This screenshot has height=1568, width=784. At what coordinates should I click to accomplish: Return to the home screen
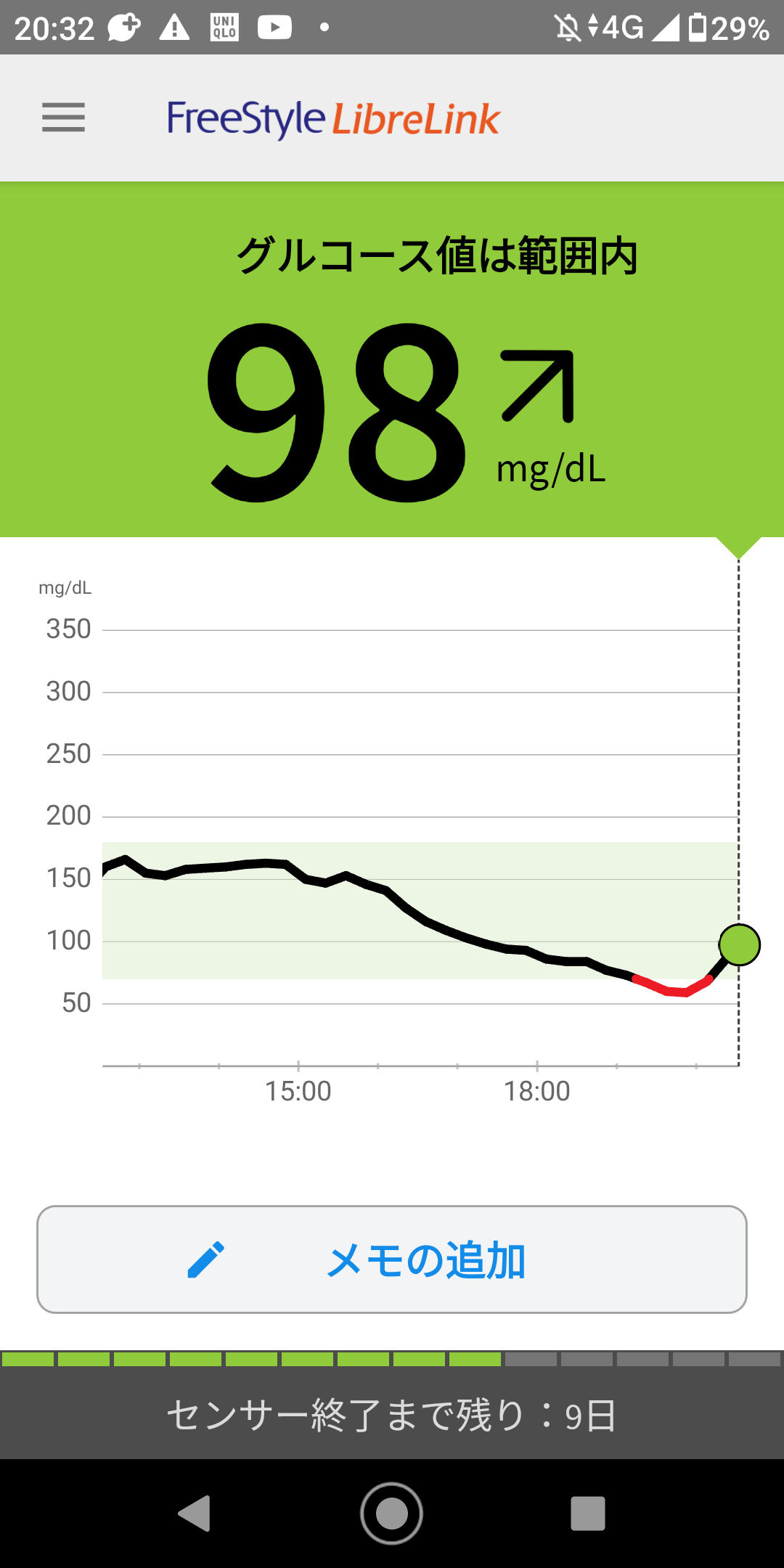392,1514
